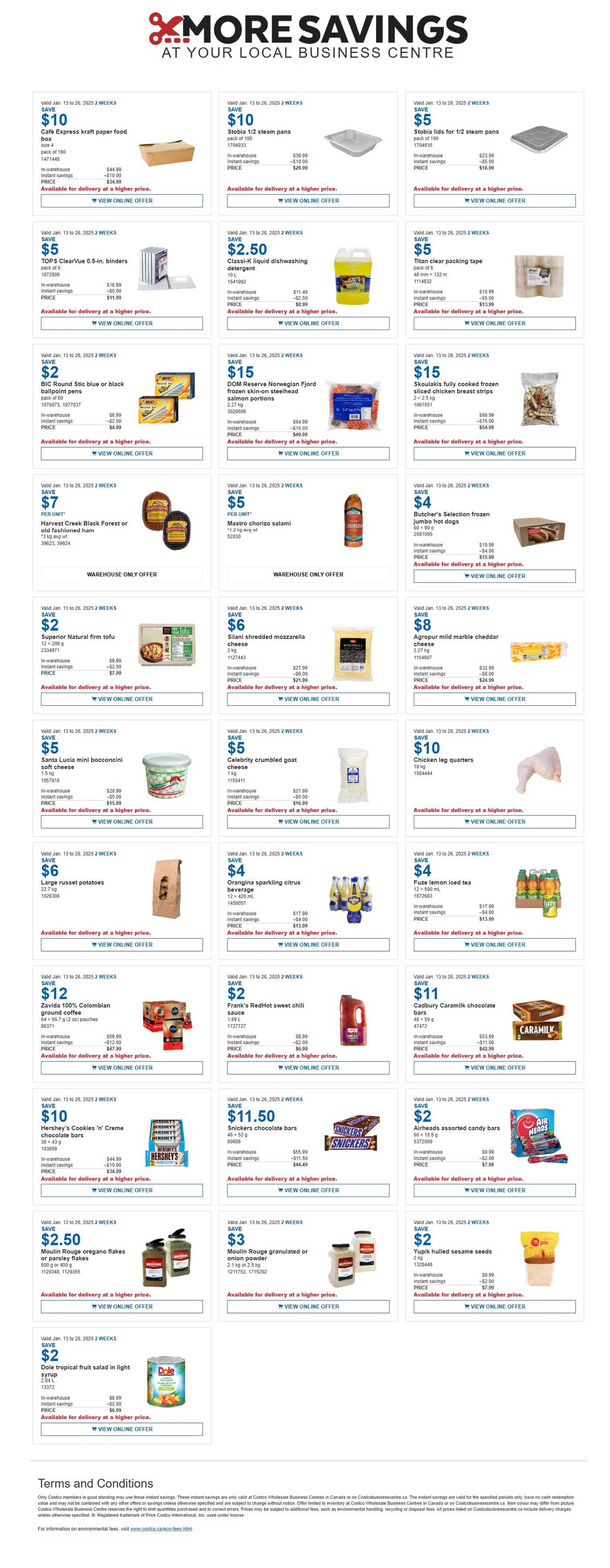The width and height of the screenshot is (610, 1568).
Task: View online offer for Celebrity crumbled goat cheese
Action: point(308,822)
